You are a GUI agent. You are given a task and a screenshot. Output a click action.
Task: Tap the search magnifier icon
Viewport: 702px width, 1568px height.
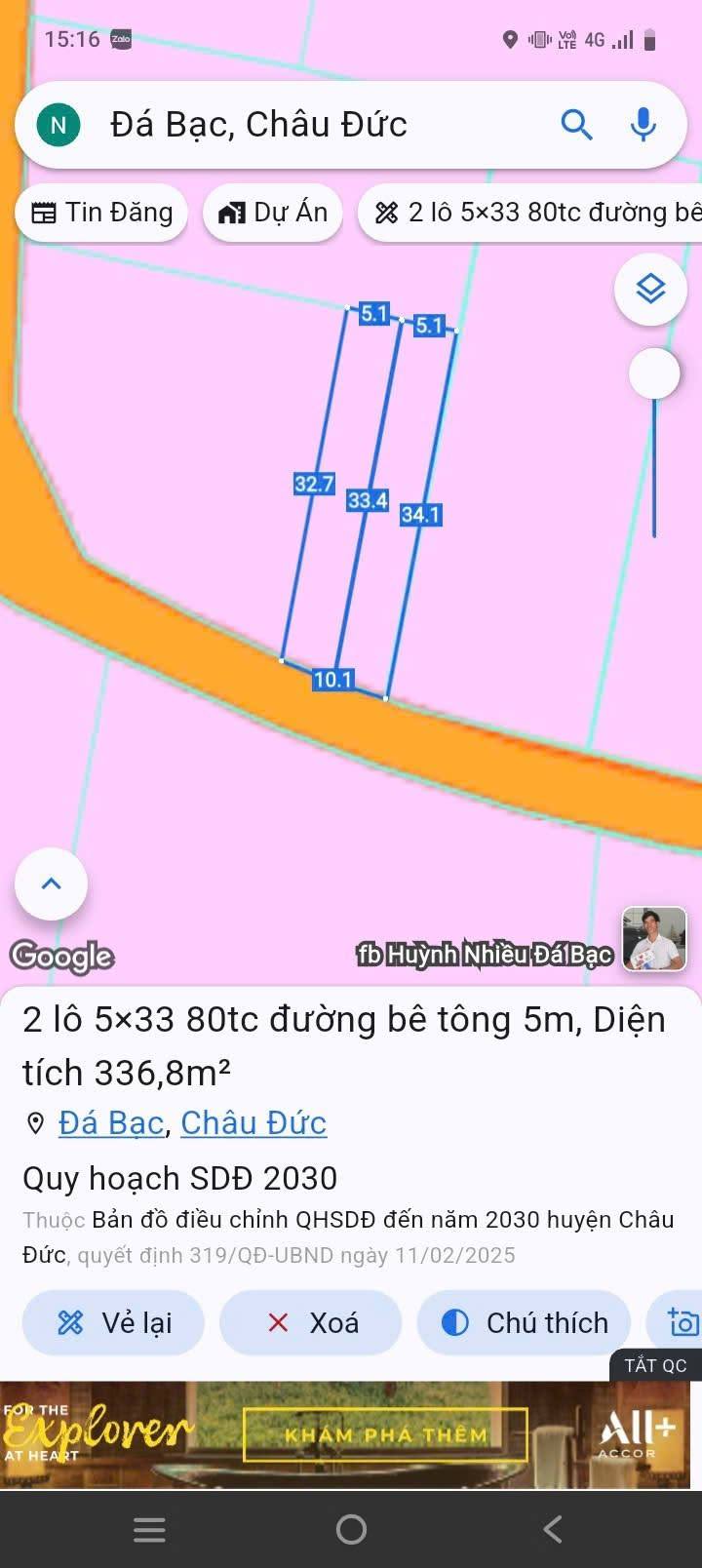click(x=576, y=125)
